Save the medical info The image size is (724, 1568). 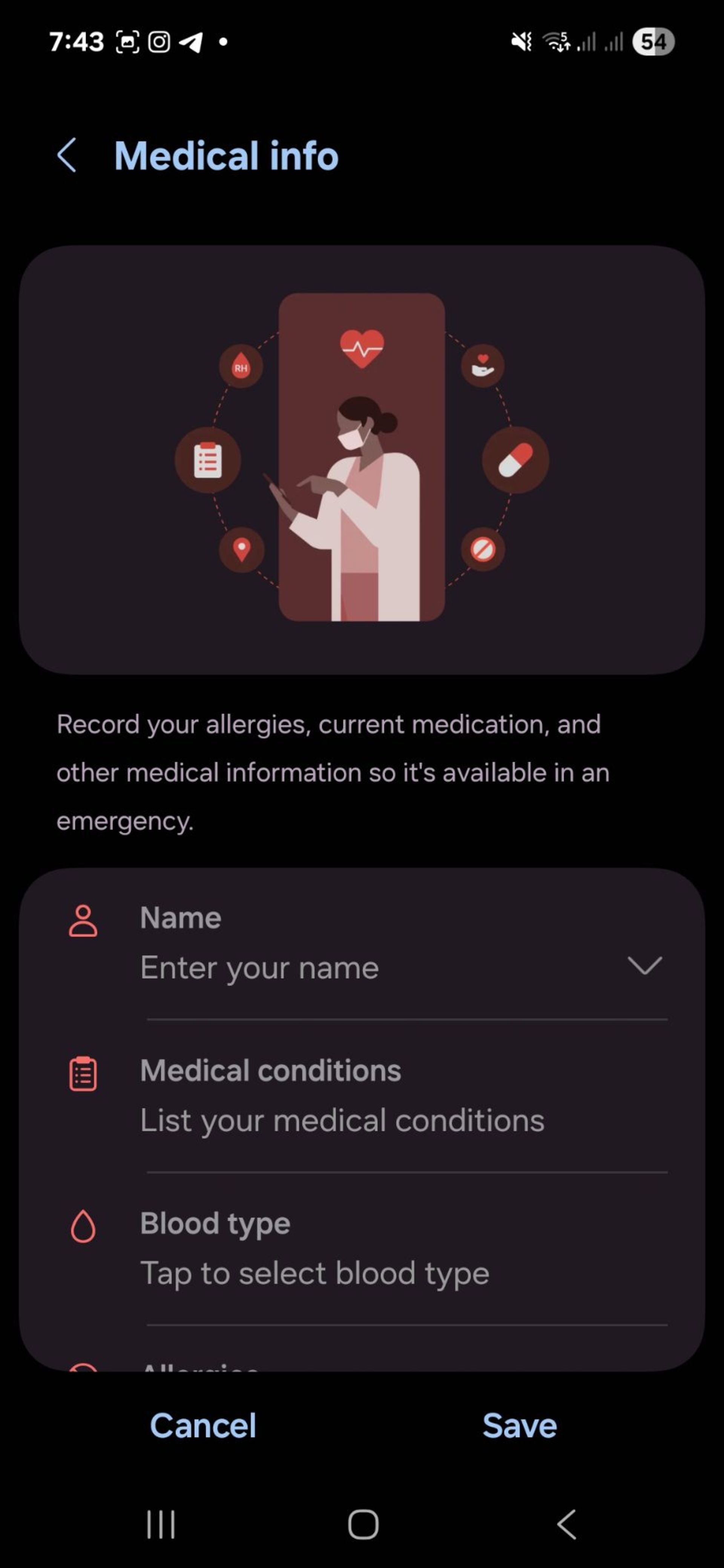tap(519, 1426)
